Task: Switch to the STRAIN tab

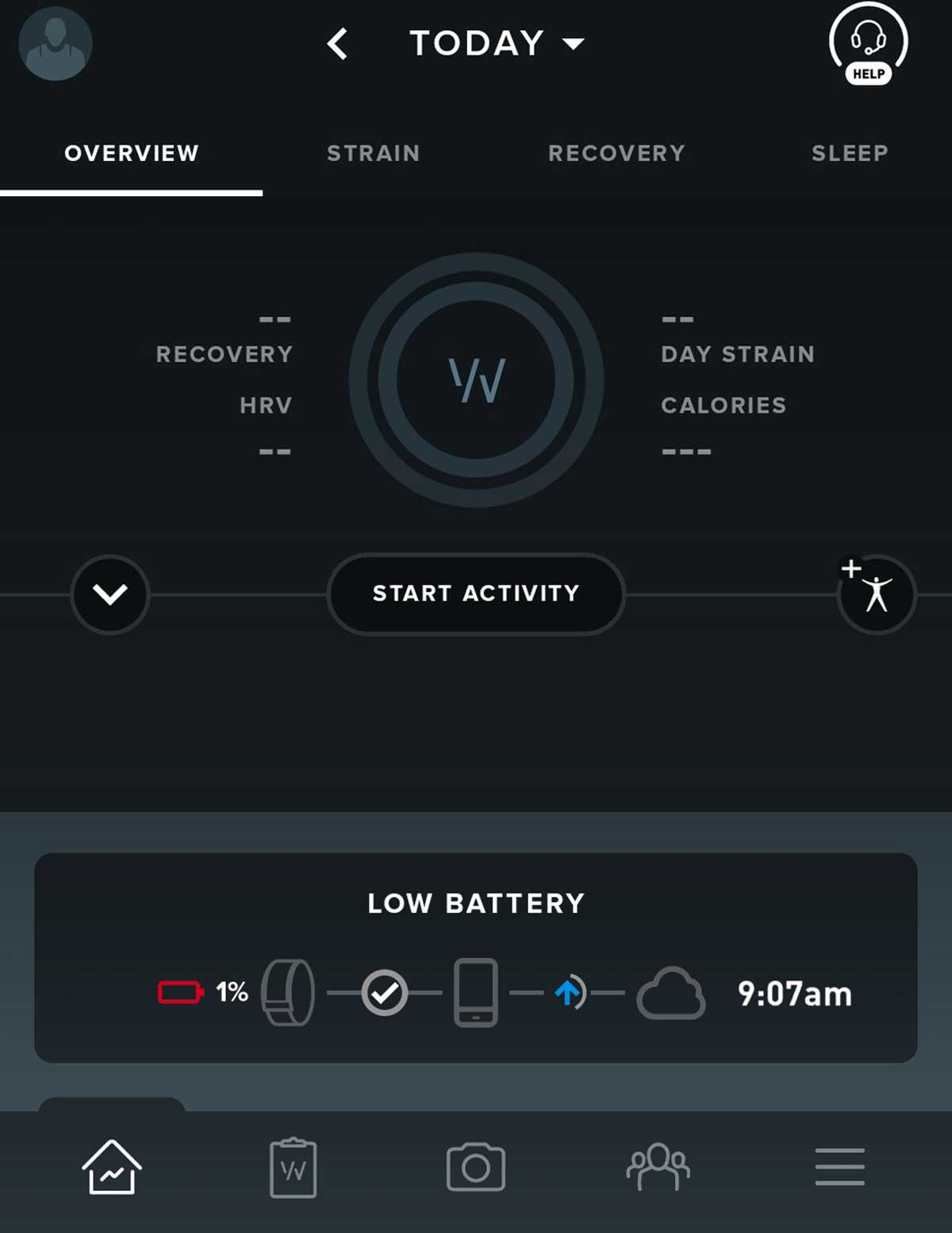Action: tap(373, 153)
